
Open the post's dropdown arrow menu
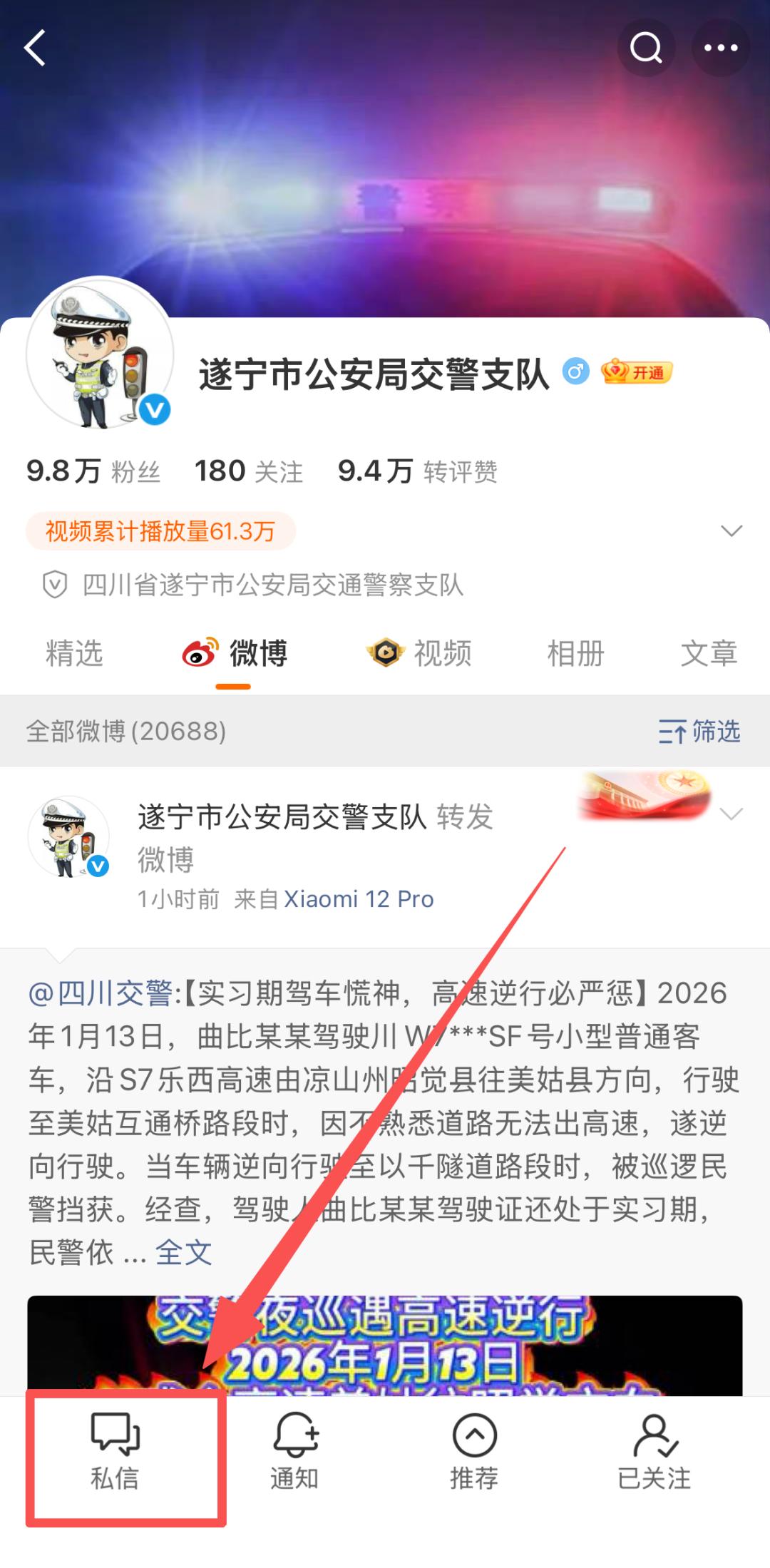click(731, 814)
